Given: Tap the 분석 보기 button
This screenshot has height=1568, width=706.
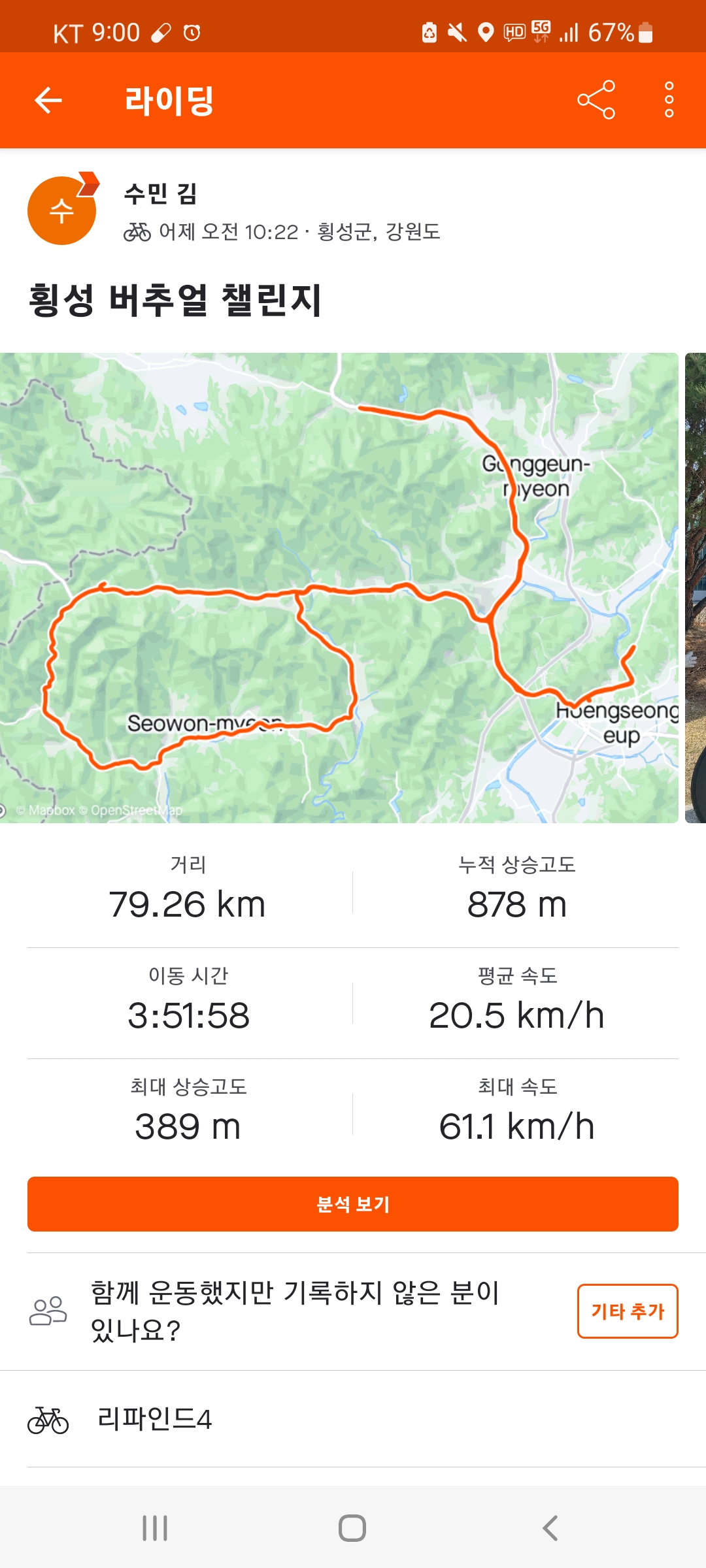Looking at the screenshot, I should (x=353, y=1204).
